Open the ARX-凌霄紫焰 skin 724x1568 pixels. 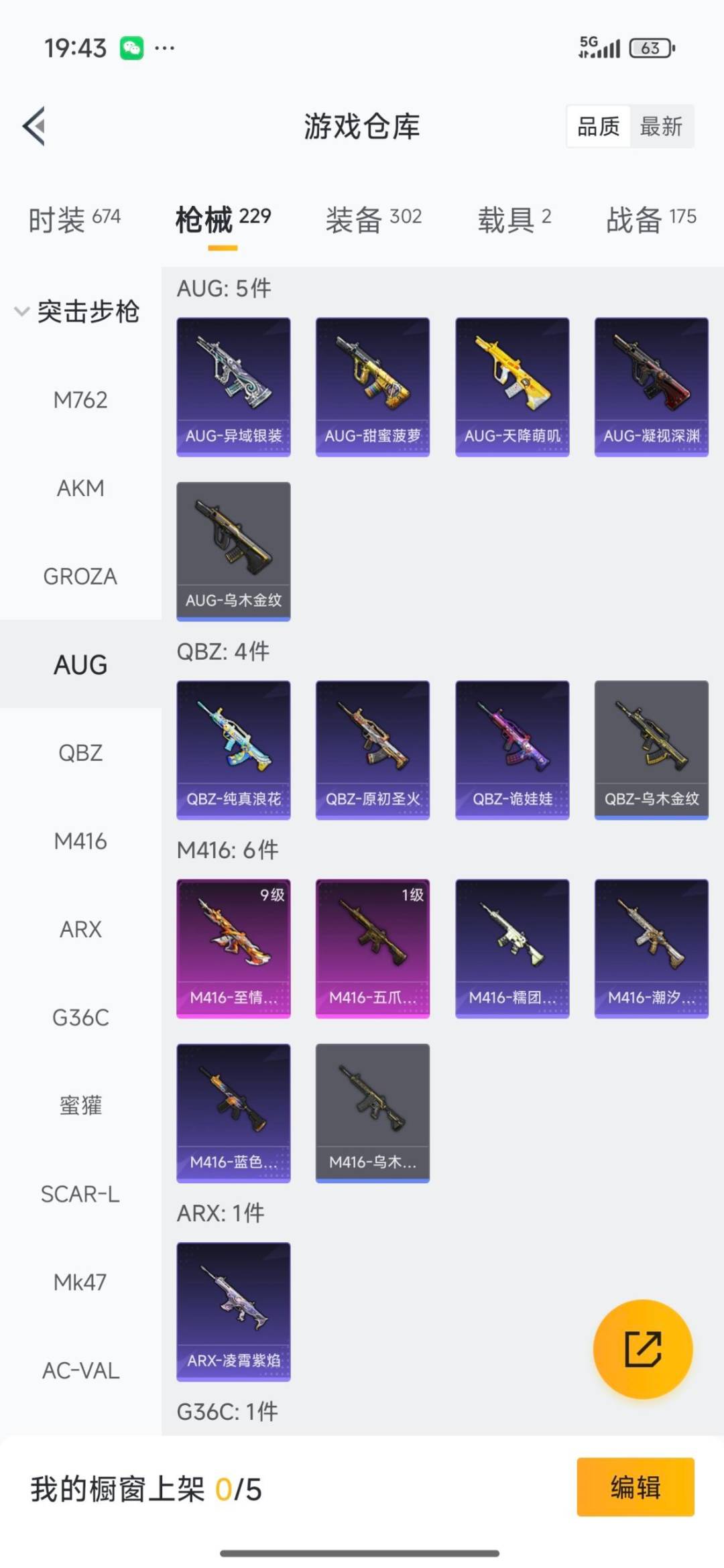click(x=233, y=1311)
